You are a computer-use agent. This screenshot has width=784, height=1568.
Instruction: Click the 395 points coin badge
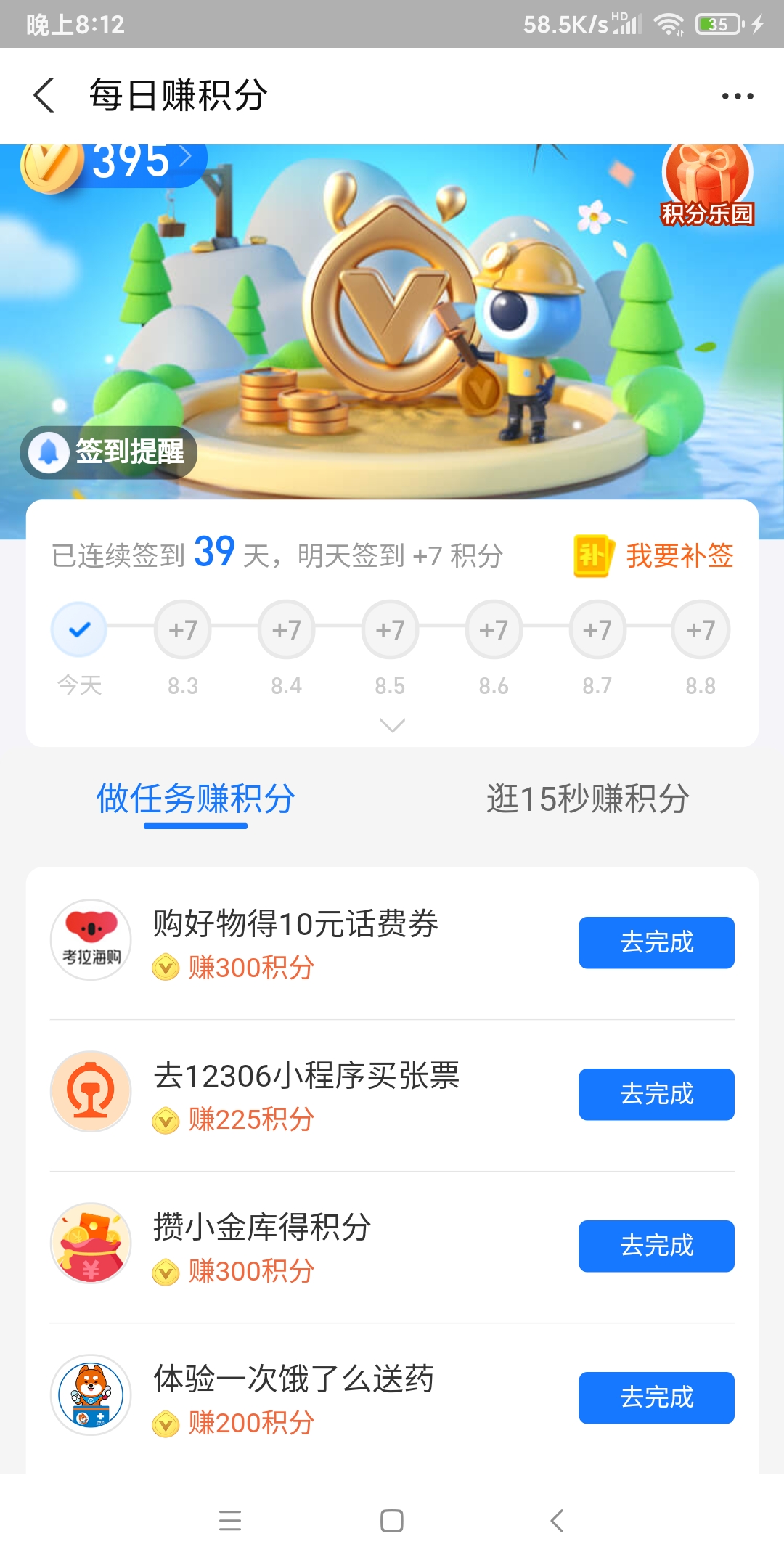[x=109, y=163]
